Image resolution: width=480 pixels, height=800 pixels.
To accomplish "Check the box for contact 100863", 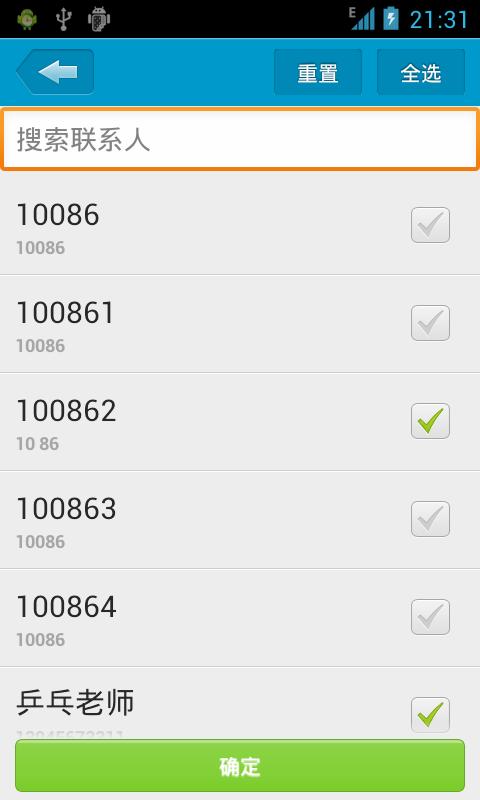I will coord(431,519).
